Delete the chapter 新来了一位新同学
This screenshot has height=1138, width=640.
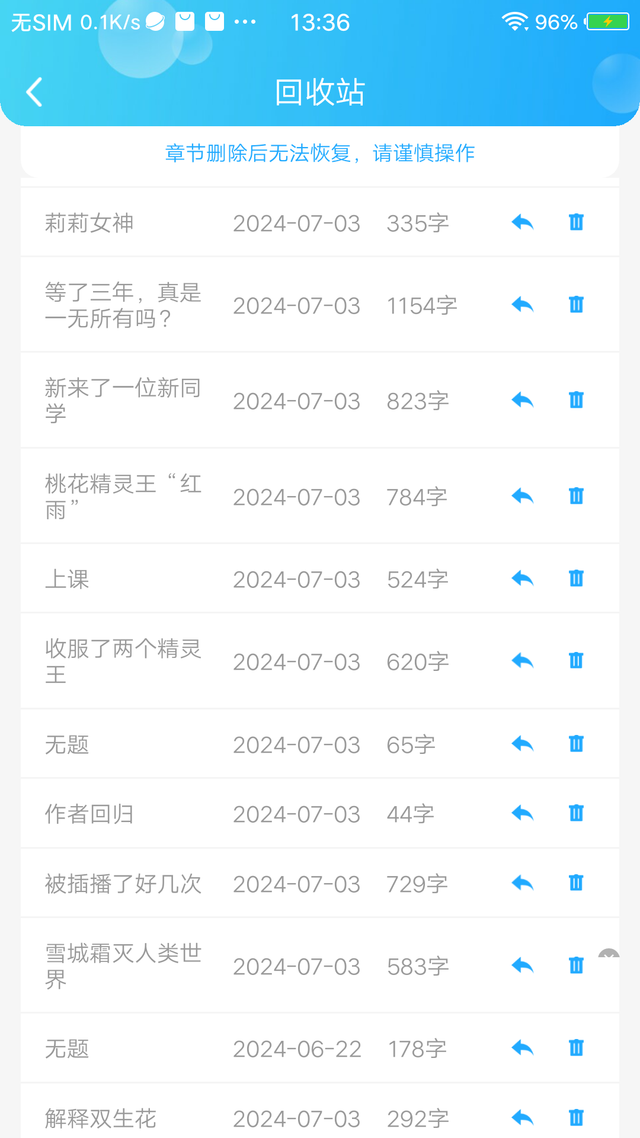click(x=576, y=400)
